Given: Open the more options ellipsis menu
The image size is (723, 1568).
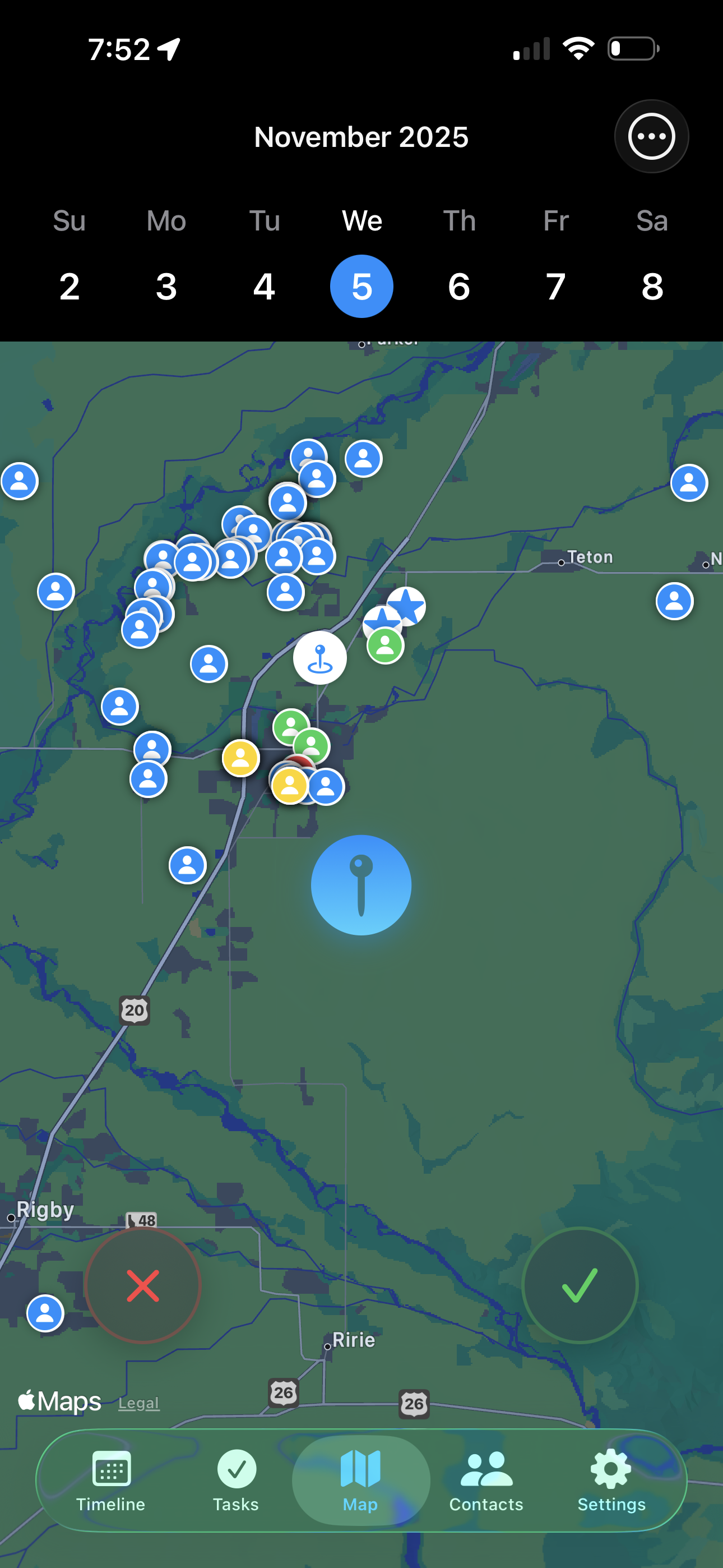Looking at the screenshot, I should coord(652,137).
